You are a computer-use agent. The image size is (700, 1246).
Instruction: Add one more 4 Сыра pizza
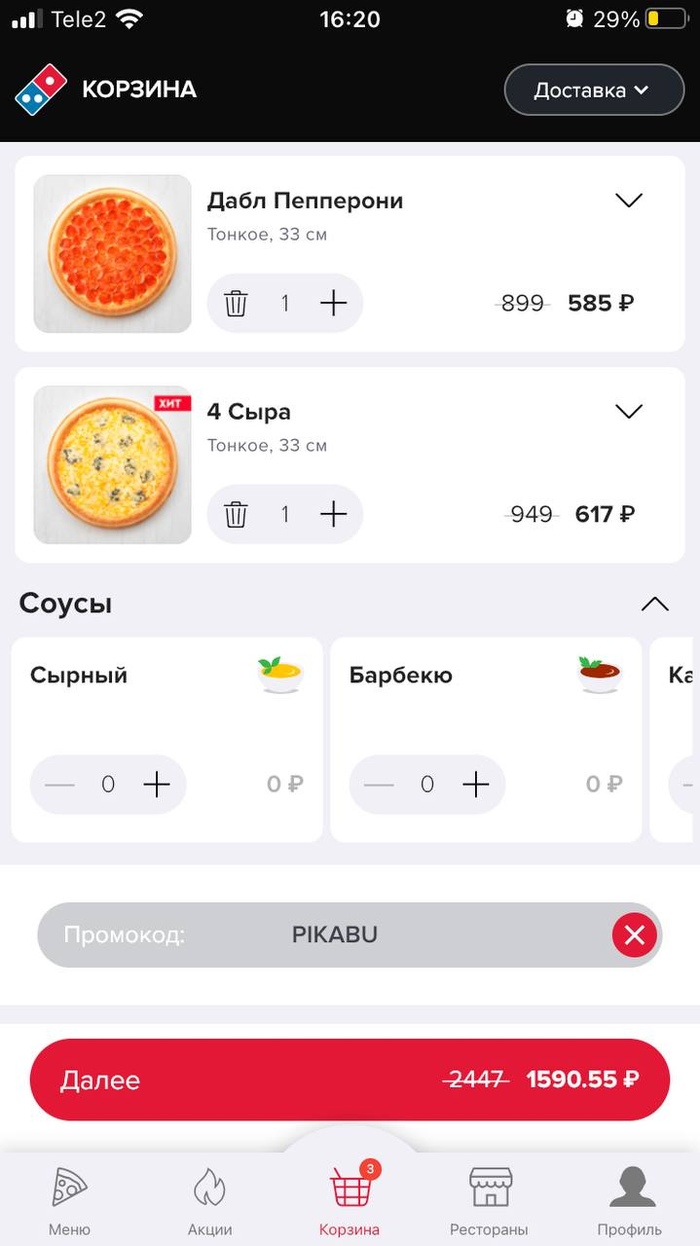tap(333, 514)
